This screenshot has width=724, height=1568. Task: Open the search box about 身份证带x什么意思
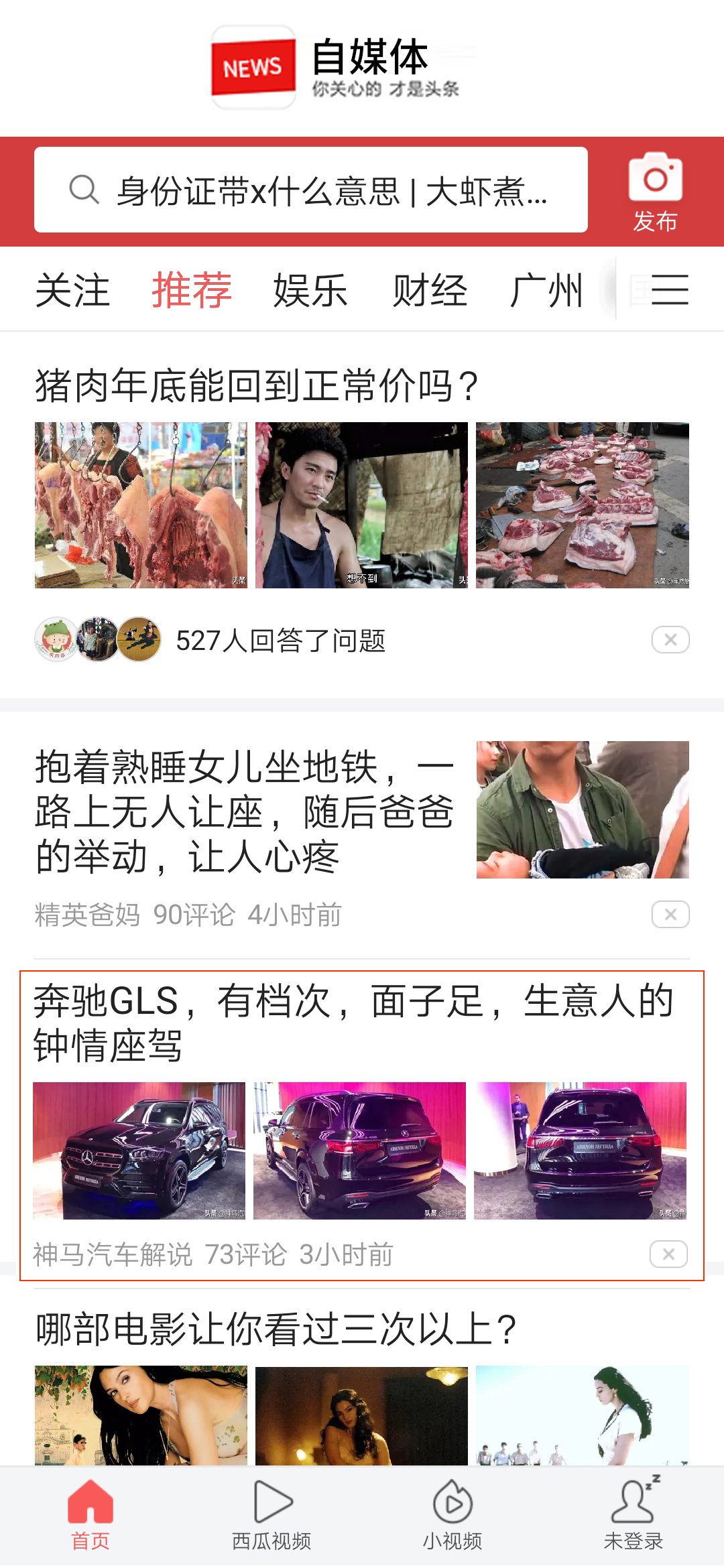click(x=311, y=190)
